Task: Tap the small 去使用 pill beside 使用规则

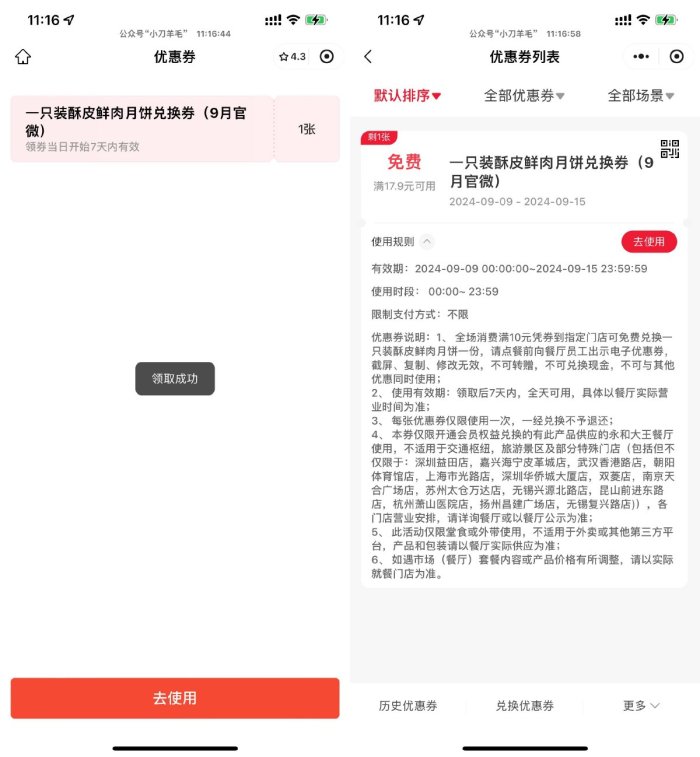Action: pos(649,241)
